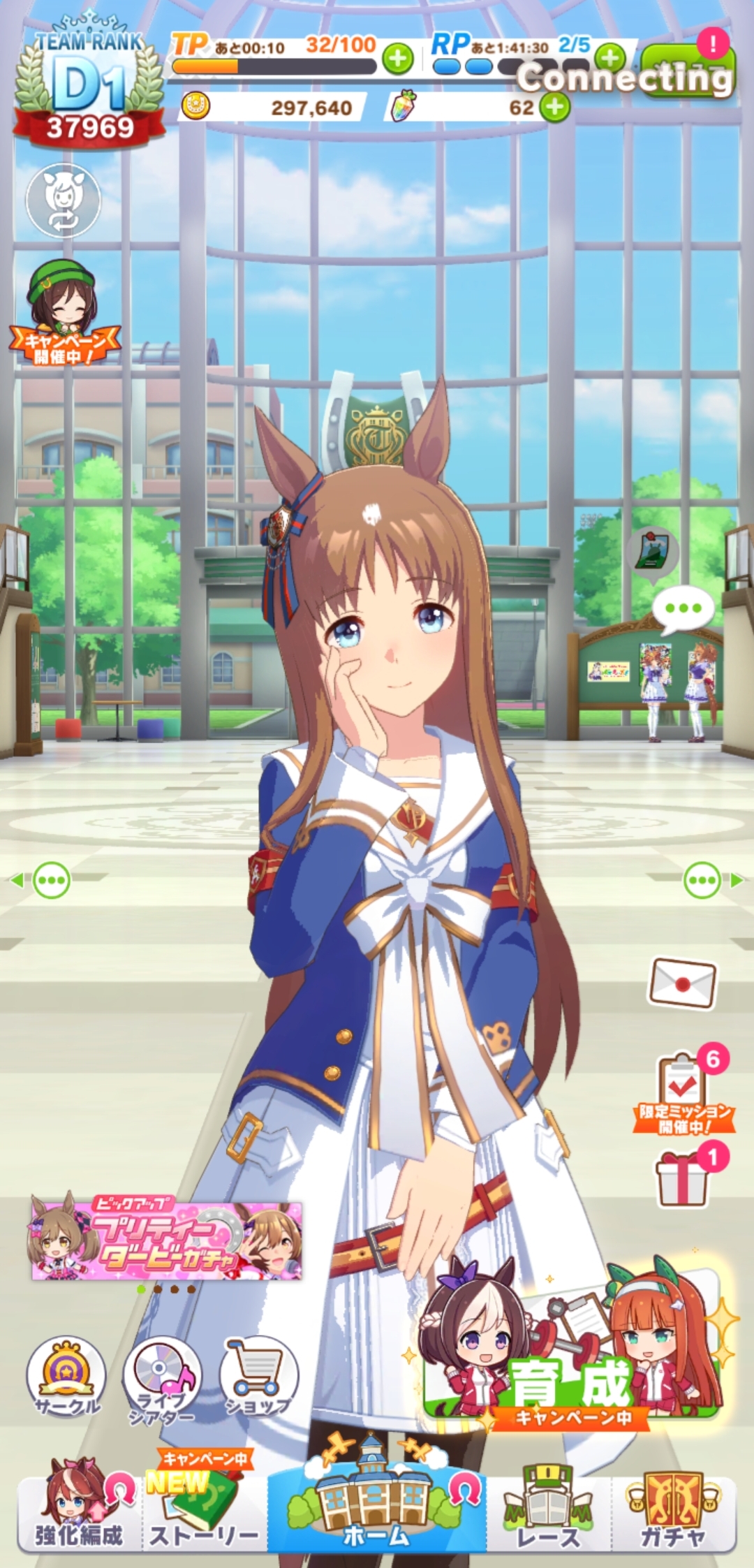The width and height of the screenshot is (754, 1568).
Task: Switch the home character icon
Action: pos(63,200)
